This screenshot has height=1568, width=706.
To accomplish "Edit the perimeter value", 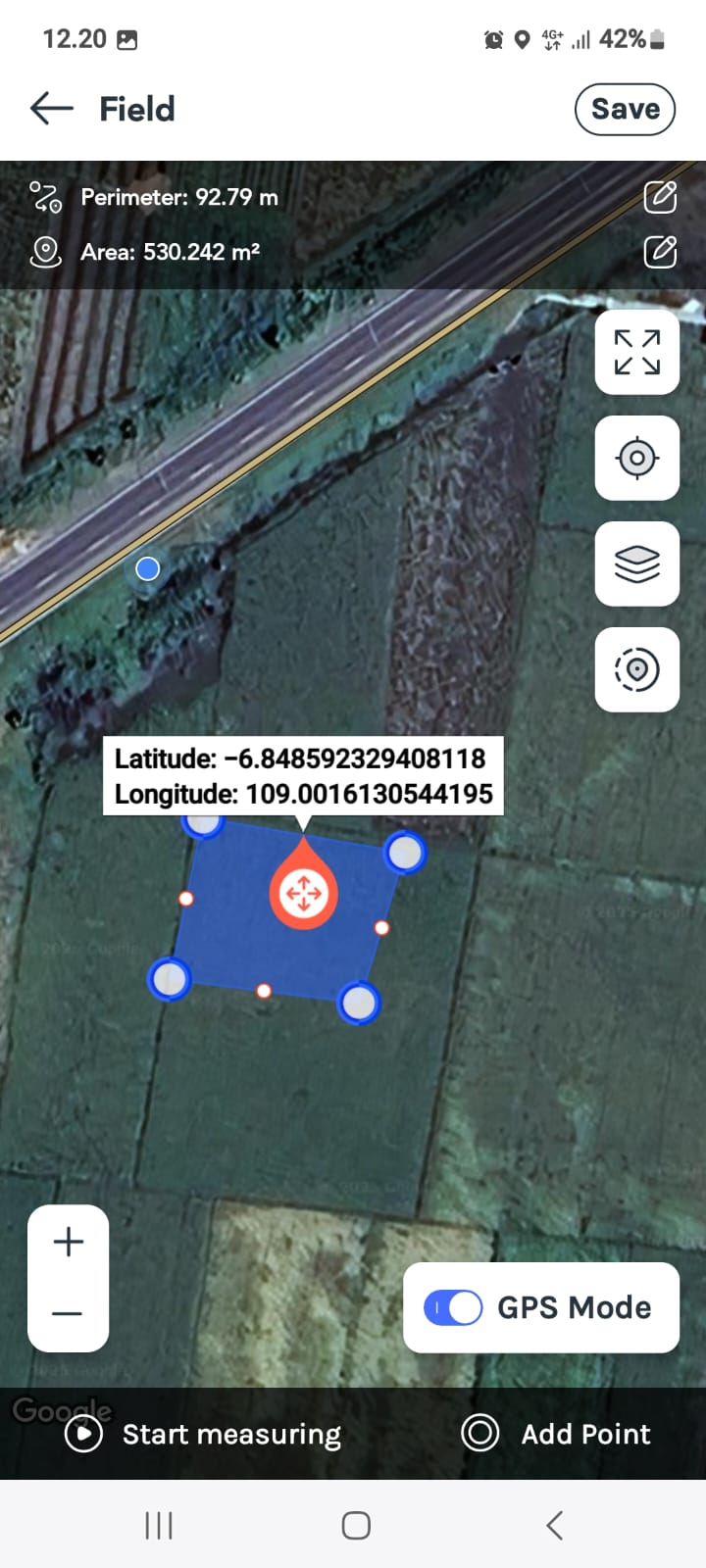I will (x=661, y=197).
